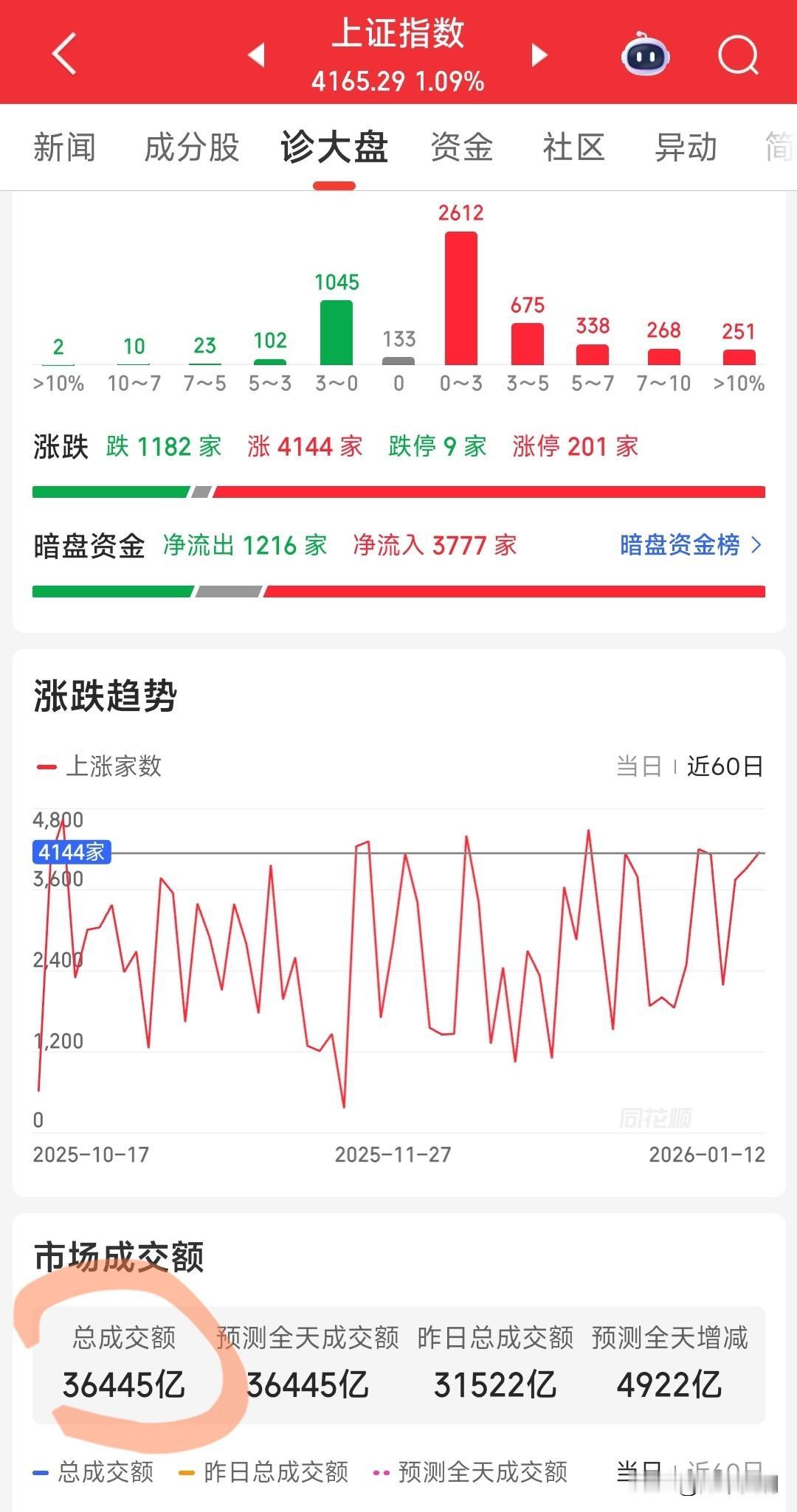Launch the AI robot assistant
The image size is (797, 1512).
[644, 55]
